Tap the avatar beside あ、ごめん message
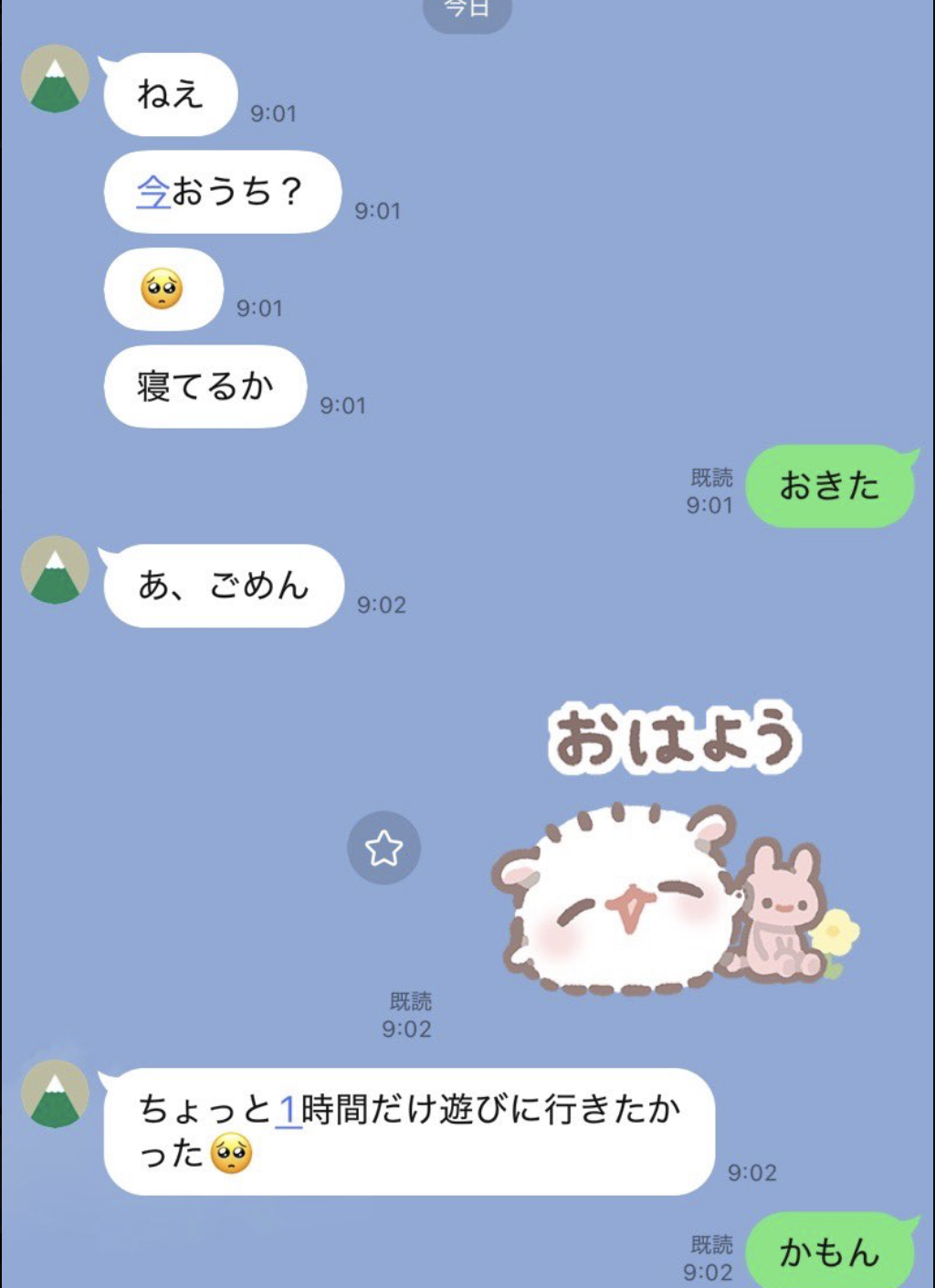Screen dimensions: 935x1288 [55, 570]
